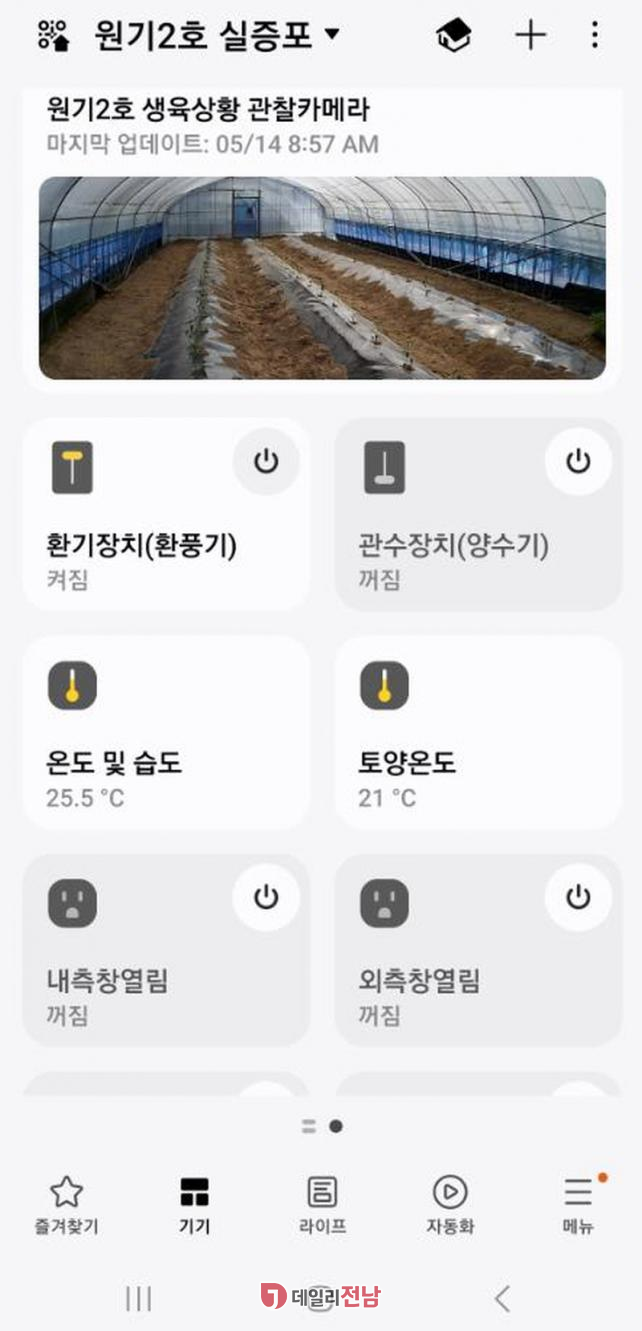Image resolution: width=642 pixels, height=1331 pixels.
Task: Go back with system back button
Action: pyautogui.click(x=502, y=1298)
